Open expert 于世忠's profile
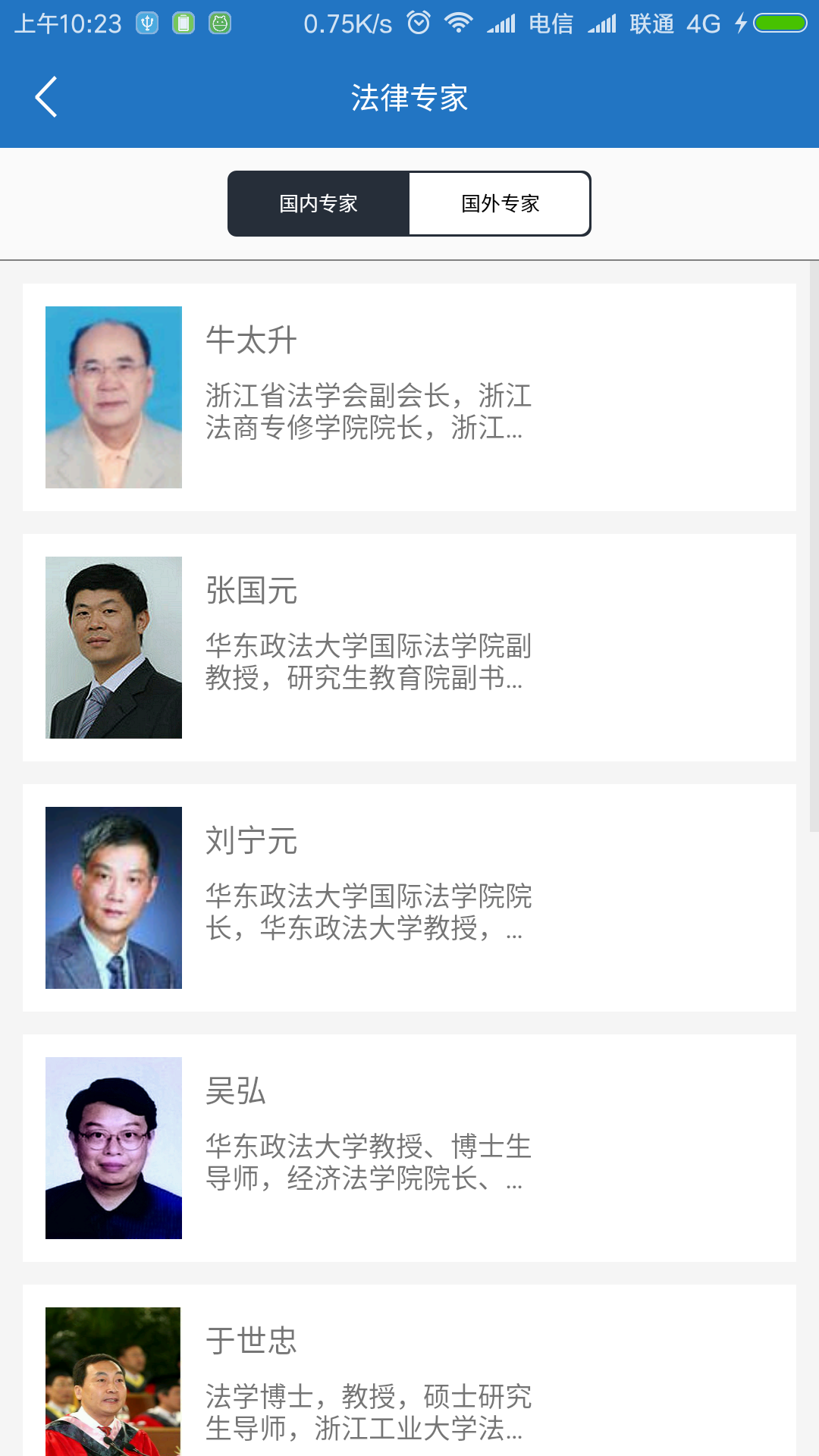The image size is (819, 1456). [x=409, y=1370]
